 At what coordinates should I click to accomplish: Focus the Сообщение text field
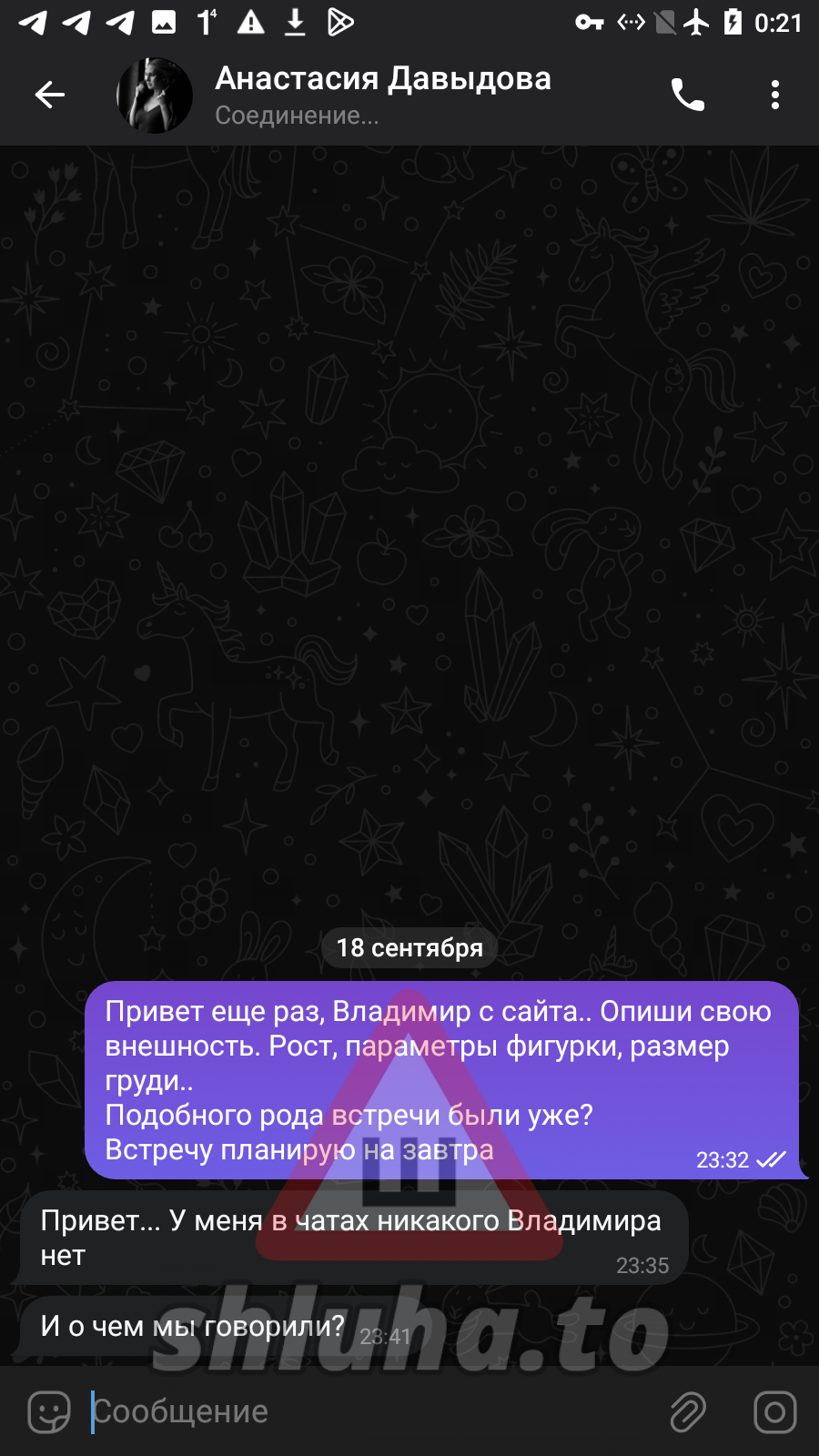[x=364, y=1411]
